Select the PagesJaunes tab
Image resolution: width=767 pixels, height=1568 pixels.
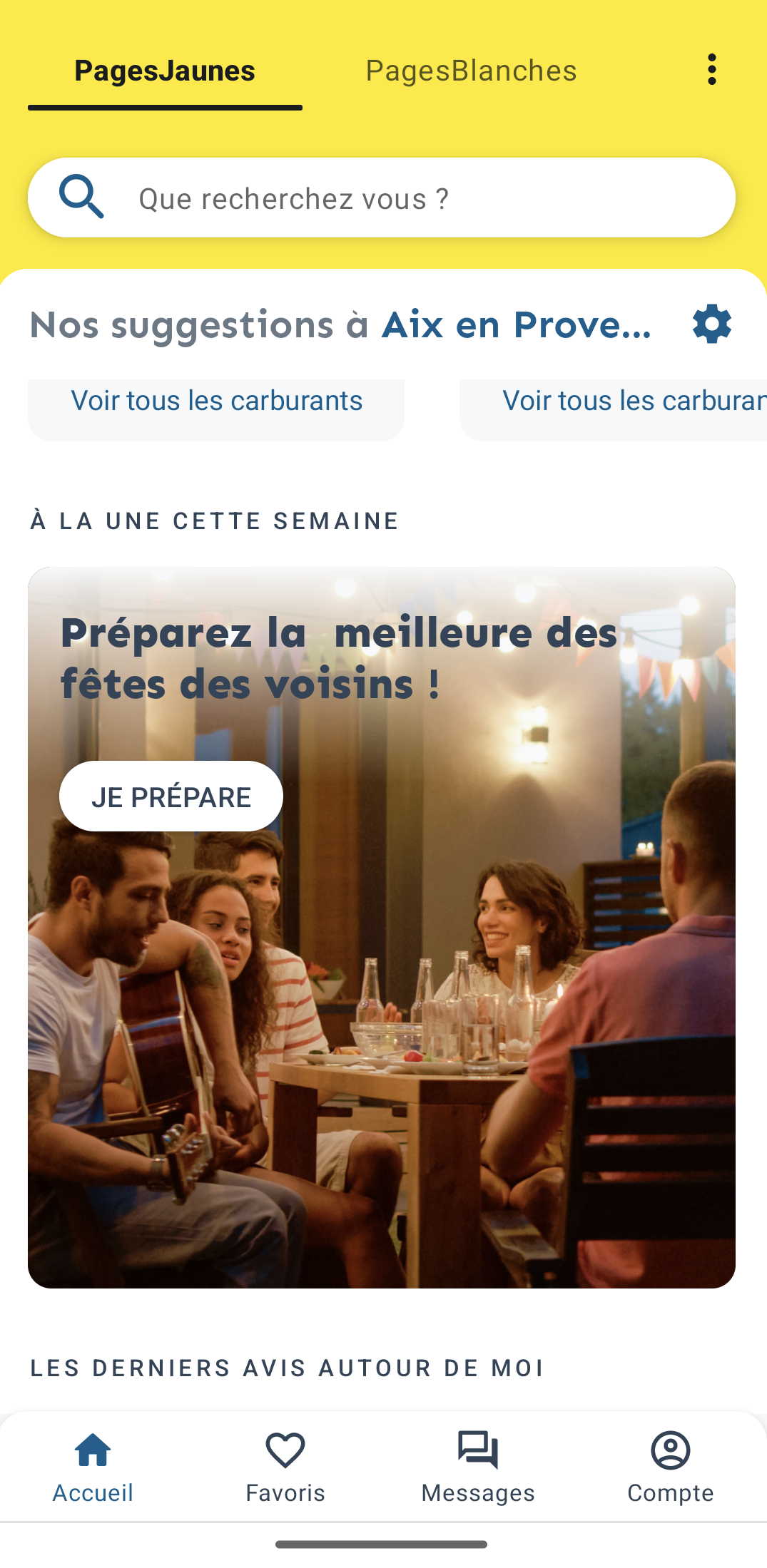(165, 71)
